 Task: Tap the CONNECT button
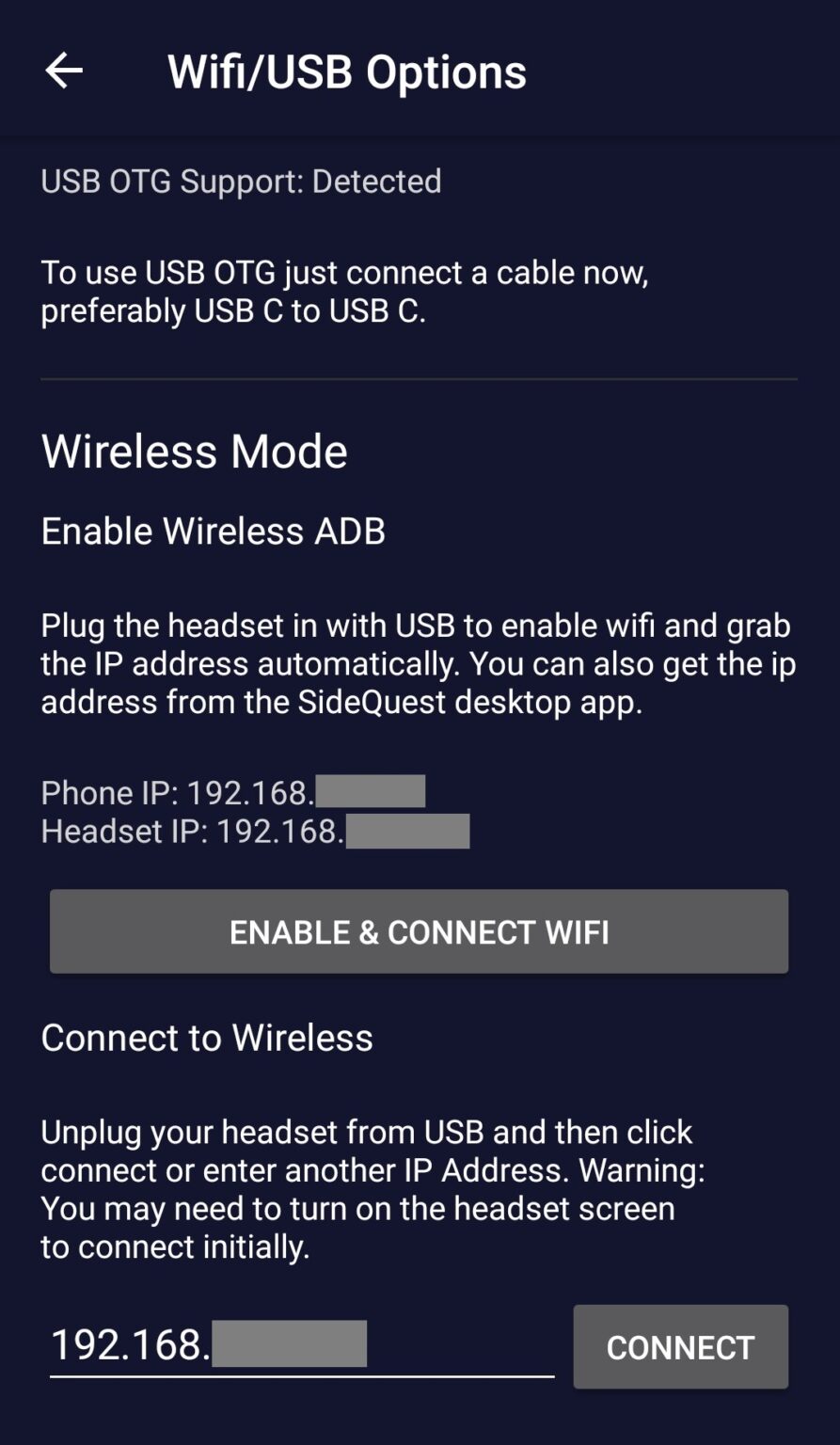(x=680, y=1346)
